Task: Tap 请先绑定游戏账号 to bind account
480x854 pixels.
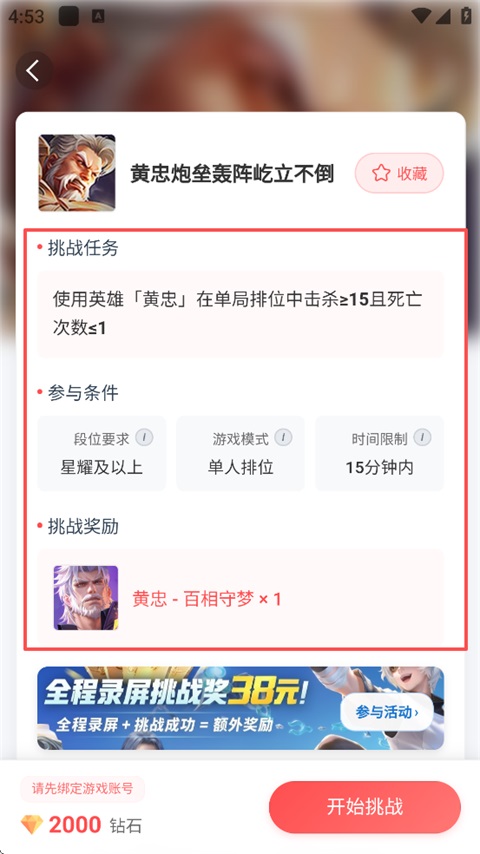Action: click(83, 789)
